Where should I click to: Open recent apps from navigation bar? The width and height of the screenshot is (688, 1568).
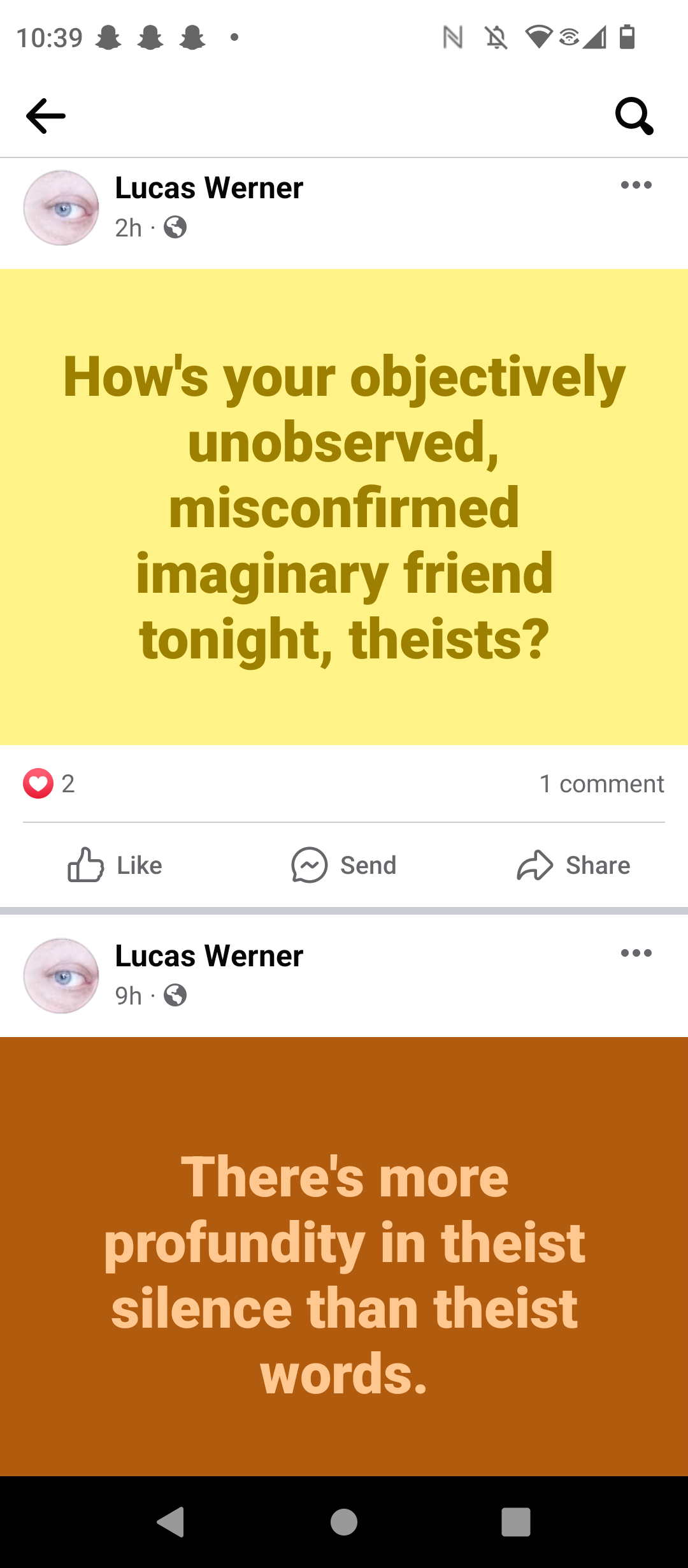coord(516,1522)
